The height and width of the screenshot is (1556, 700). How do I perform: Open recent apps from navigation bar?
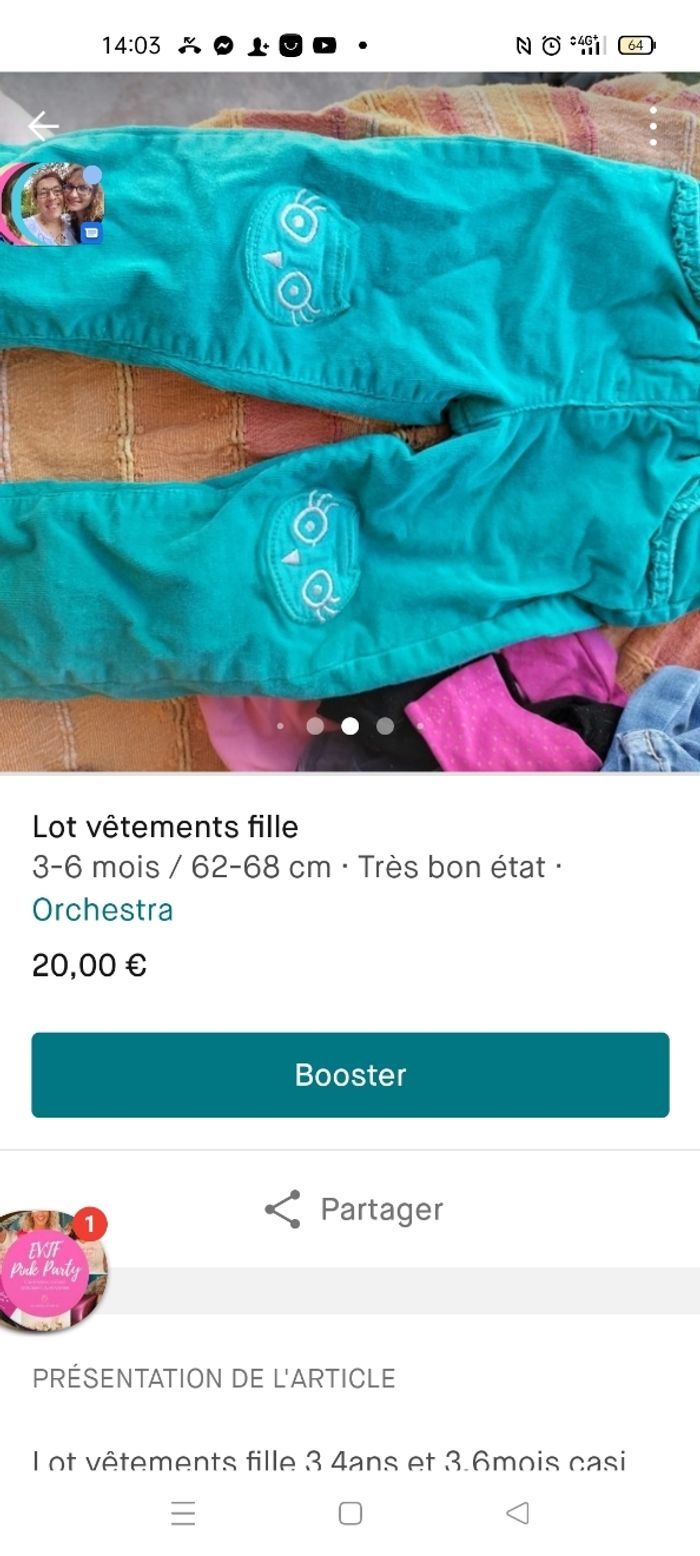[x=183, y=1513]
